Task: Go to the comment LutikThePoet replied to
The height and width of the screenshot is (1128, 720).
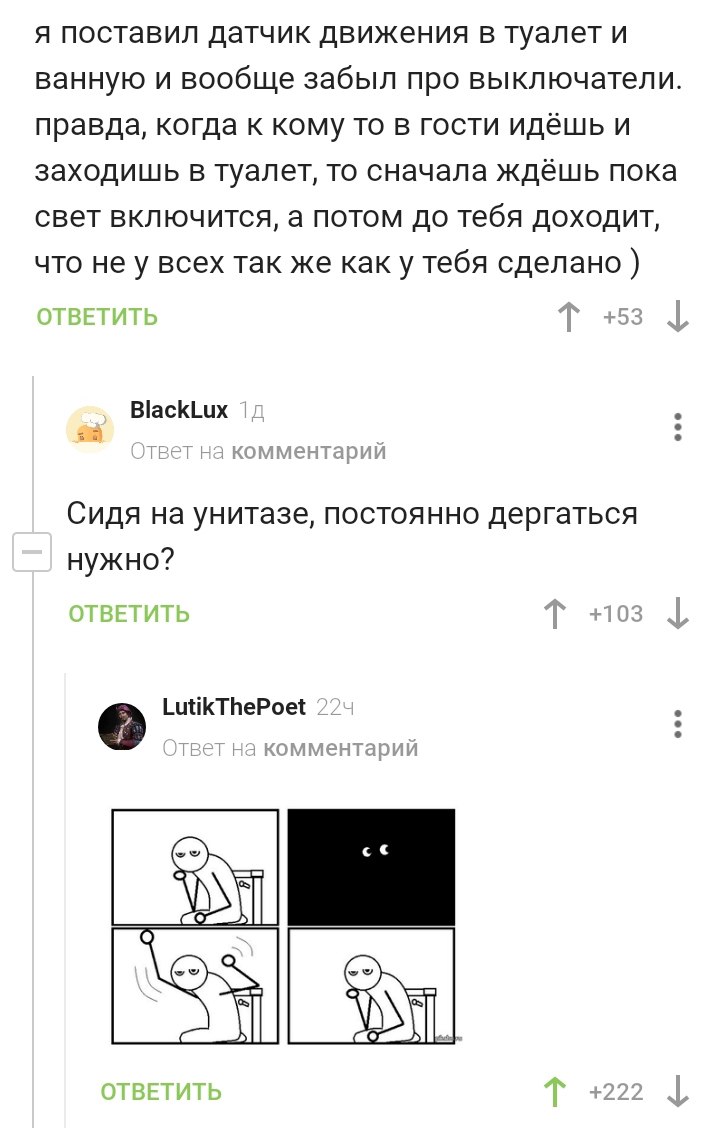Action: (340, 748)
